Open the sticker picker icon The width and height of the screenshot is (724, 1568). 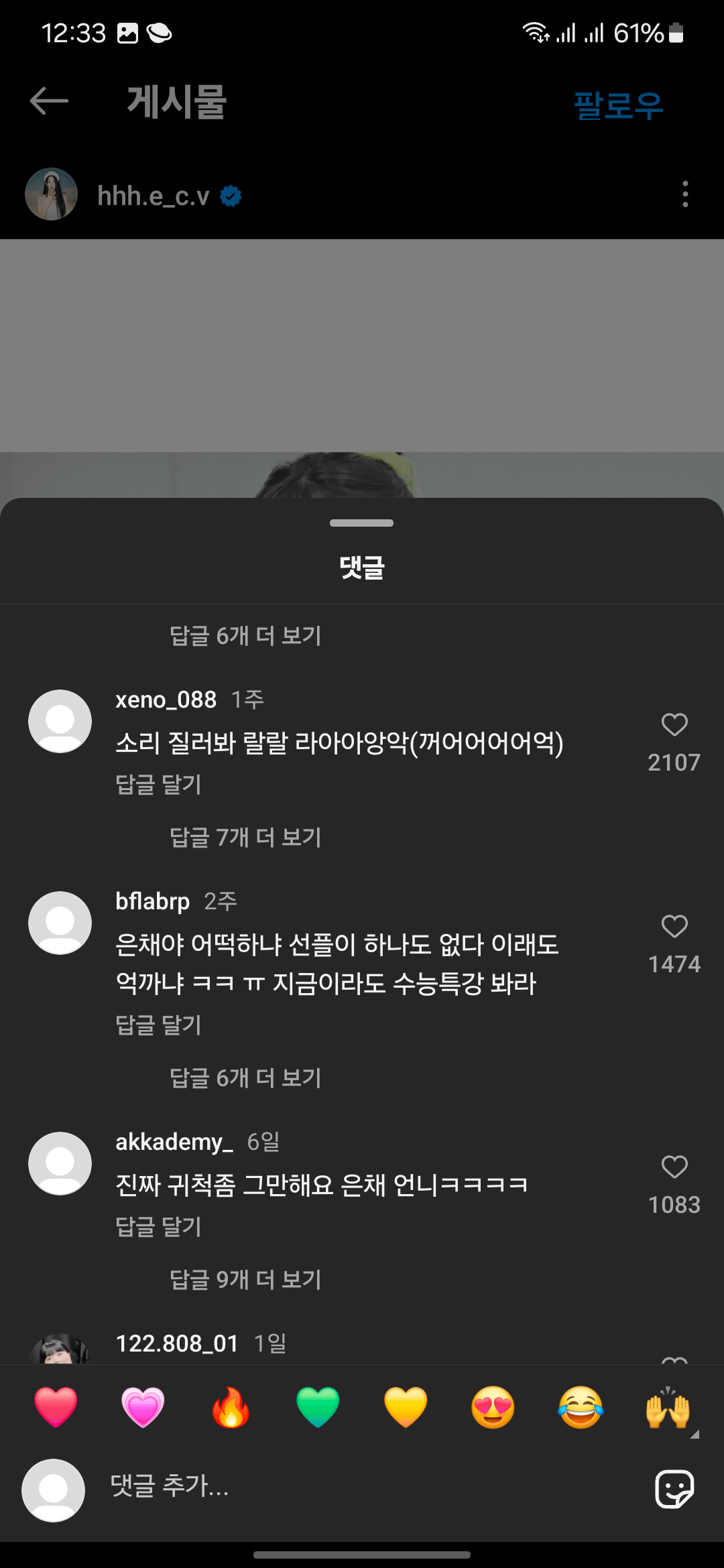674,1489
